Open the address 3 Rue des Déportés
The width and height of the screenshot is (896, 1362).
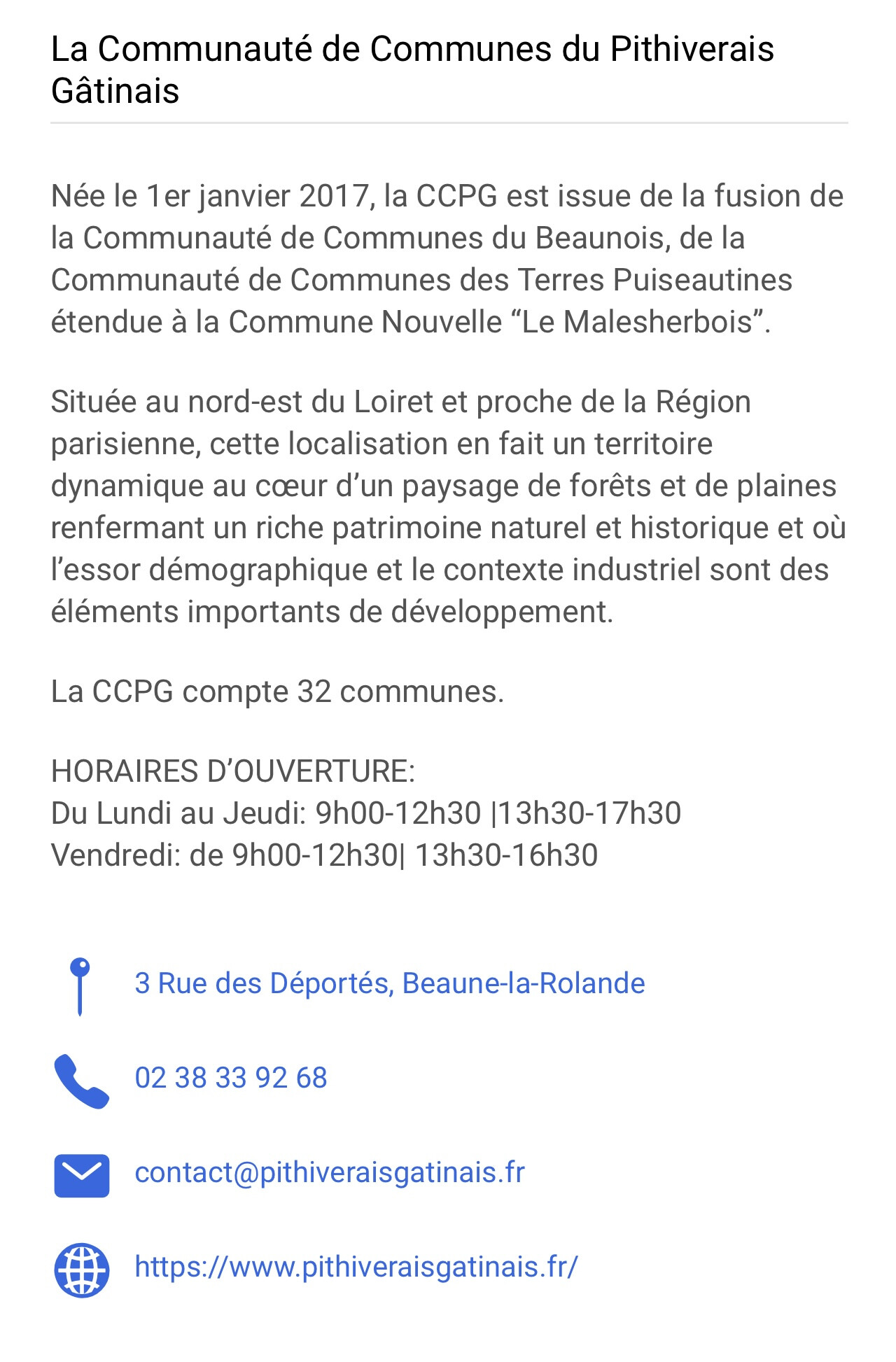click(389, 983)
